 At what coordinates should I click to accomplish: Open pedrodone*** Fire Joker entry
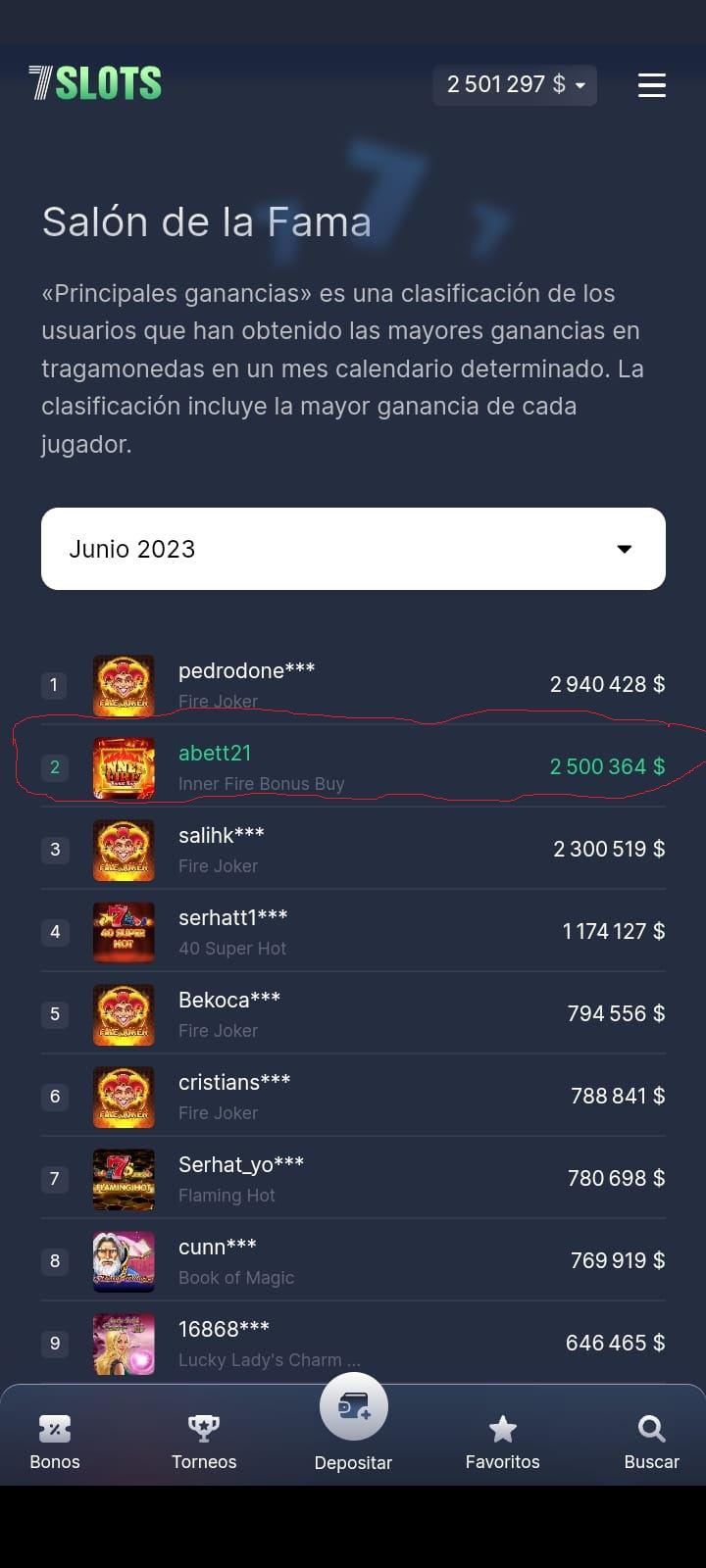pos(353,684)
